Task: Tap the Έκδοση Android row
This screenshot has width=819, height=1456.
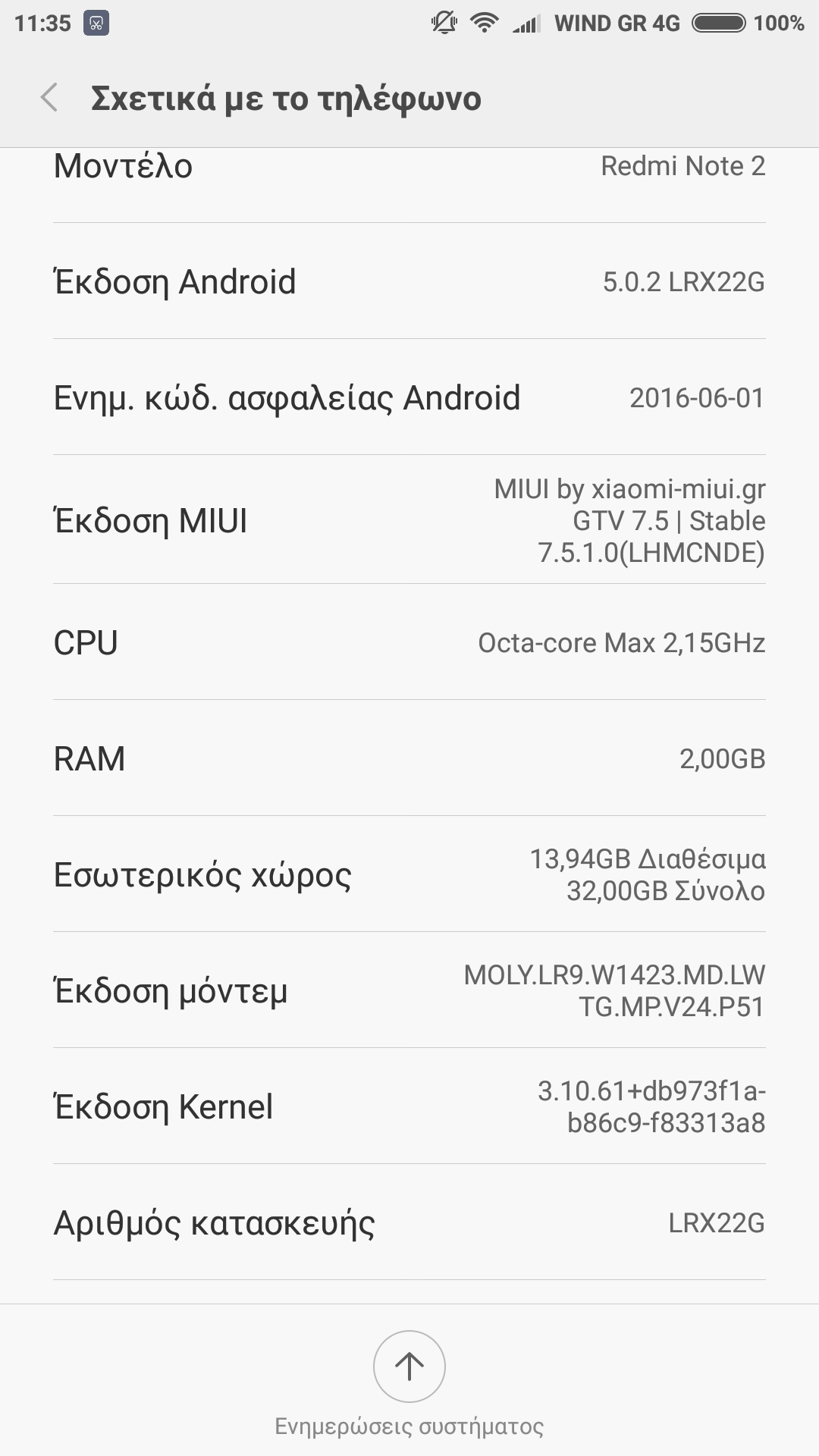Action: (x=409, y=281)
